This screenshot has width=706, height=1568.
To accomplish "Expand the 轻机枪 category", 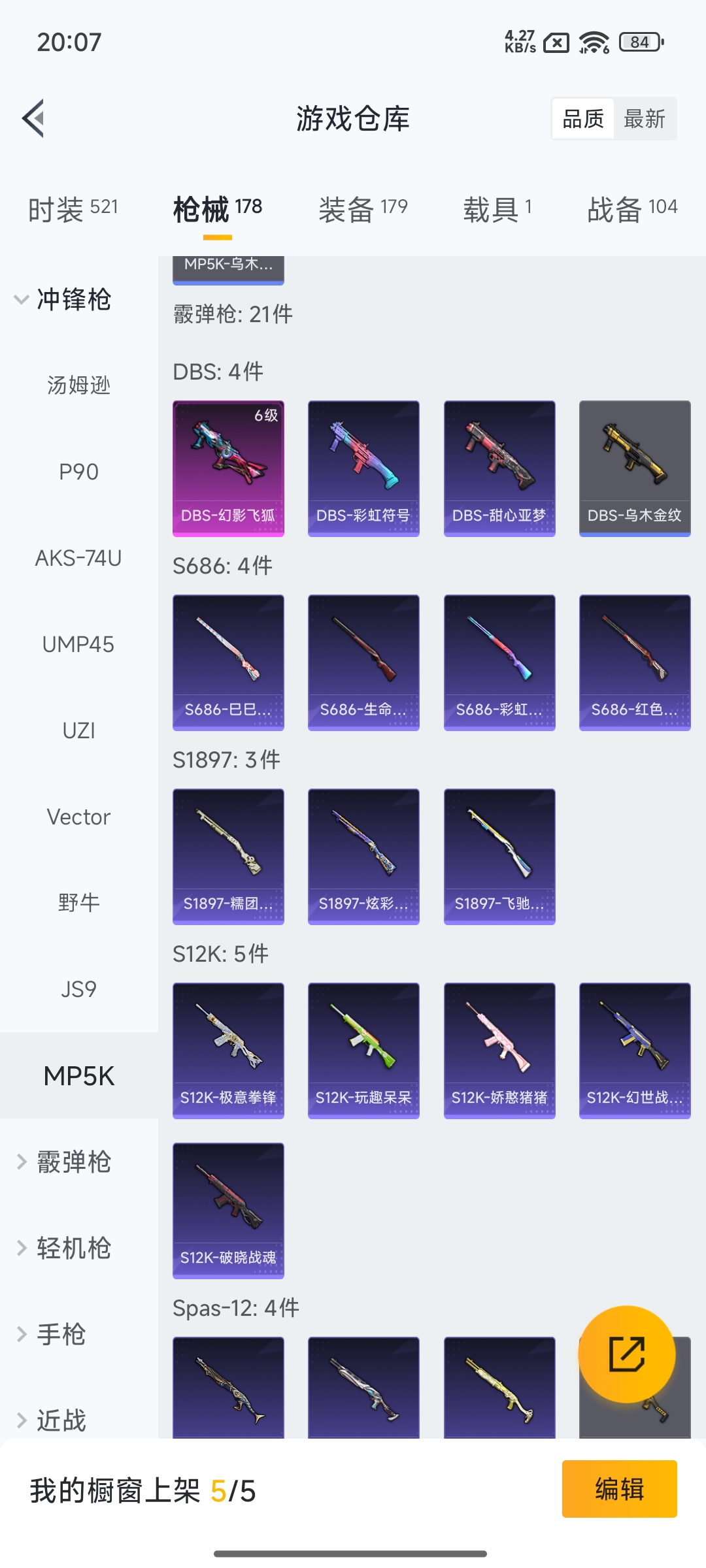I will pos(64,1248).
